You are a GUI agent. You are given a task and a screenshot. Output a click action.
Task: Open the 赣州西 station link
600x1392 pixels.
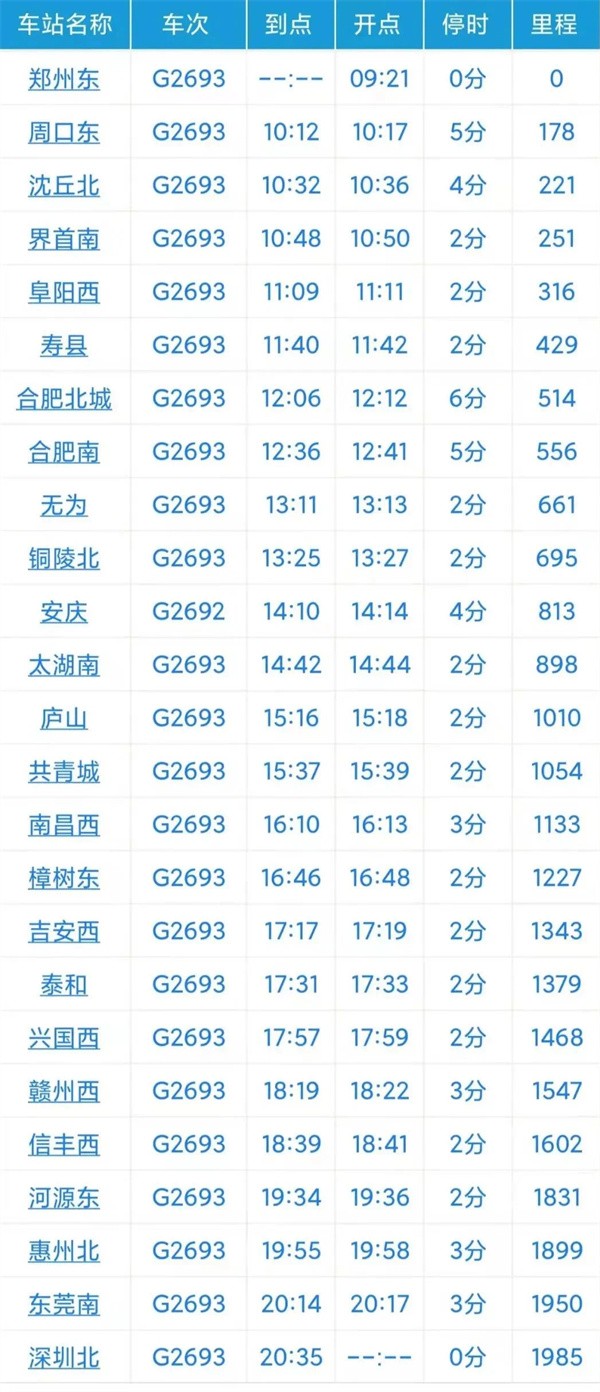(64, 1091)
